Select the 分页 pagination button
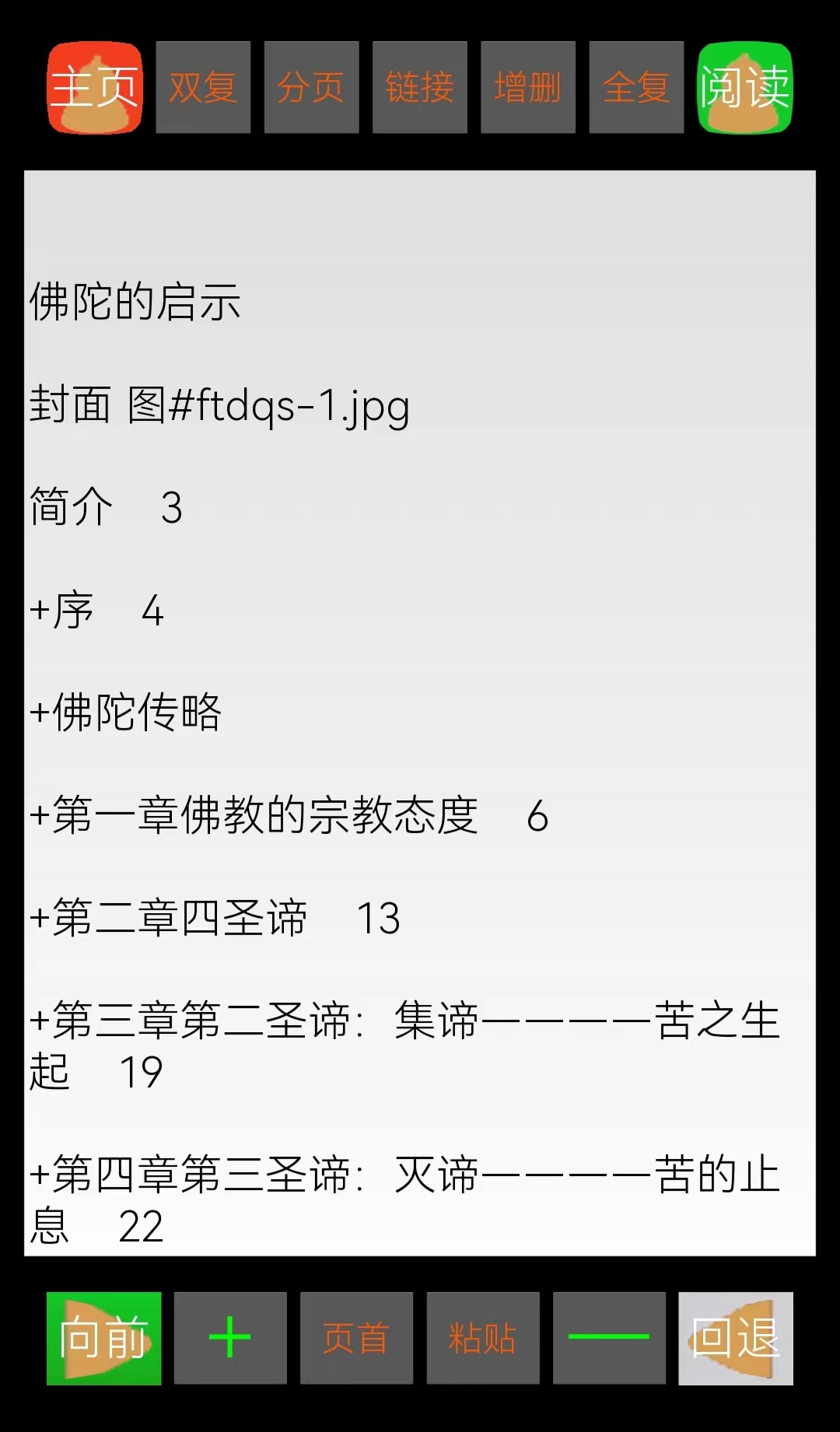 tap(311, 87)
